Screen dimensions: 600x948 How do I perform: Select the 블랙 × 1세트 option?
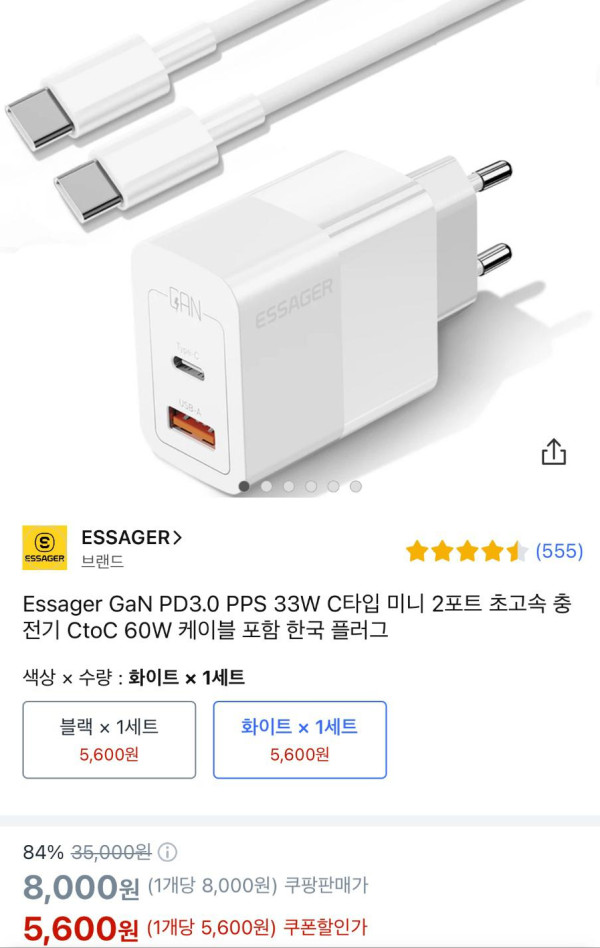tap(109, 740)
